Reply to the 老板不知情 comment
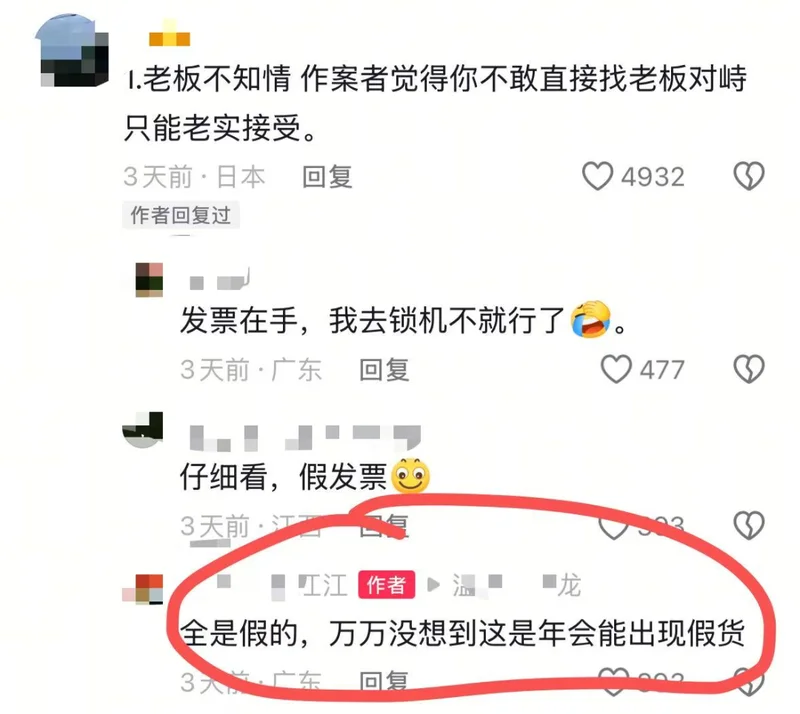Image resolution: width=800 pixels, height=714 pixels. click(327, 177)
